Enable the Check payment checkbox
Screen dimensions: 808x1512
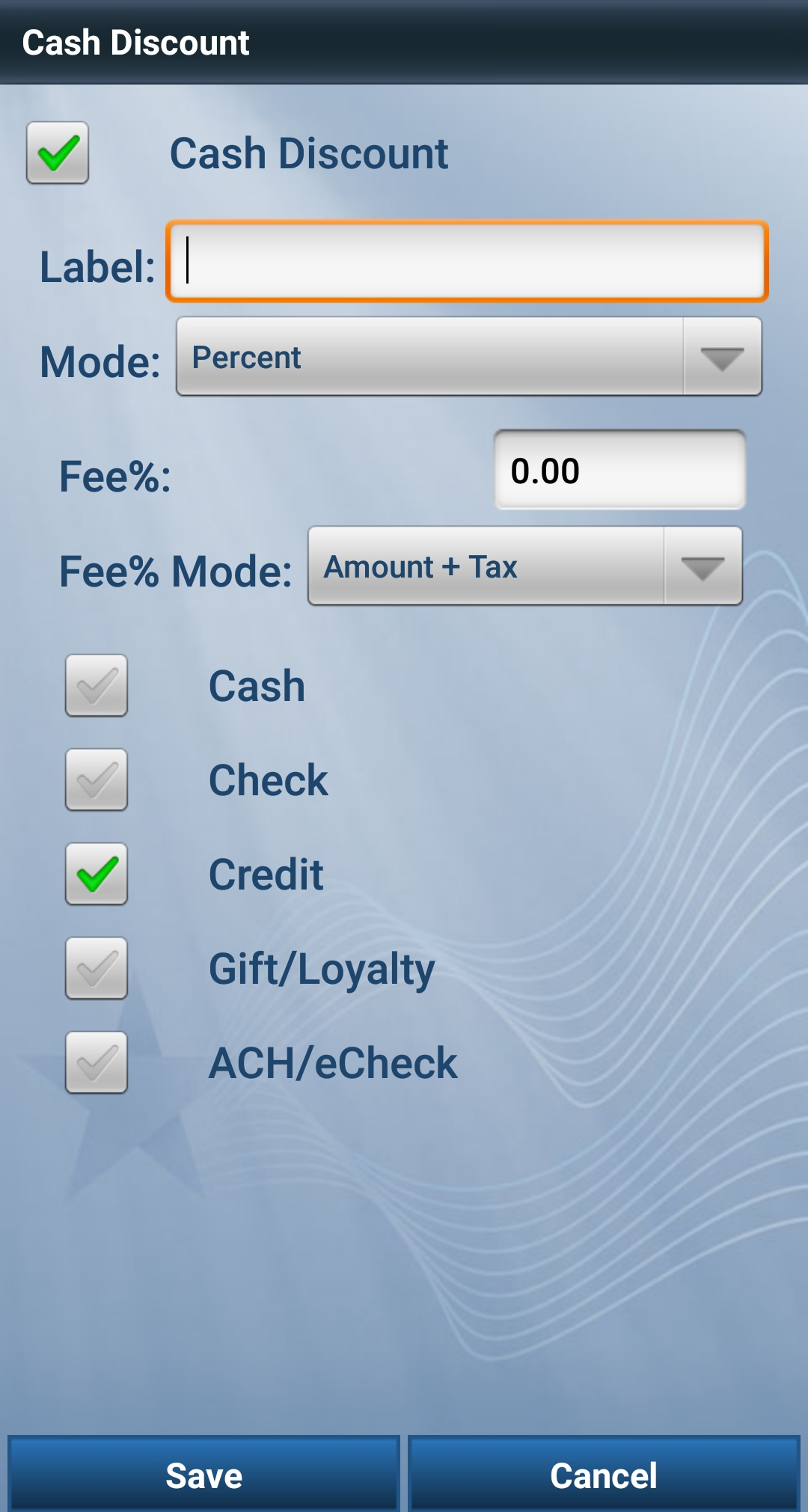(x=97, y=780)
